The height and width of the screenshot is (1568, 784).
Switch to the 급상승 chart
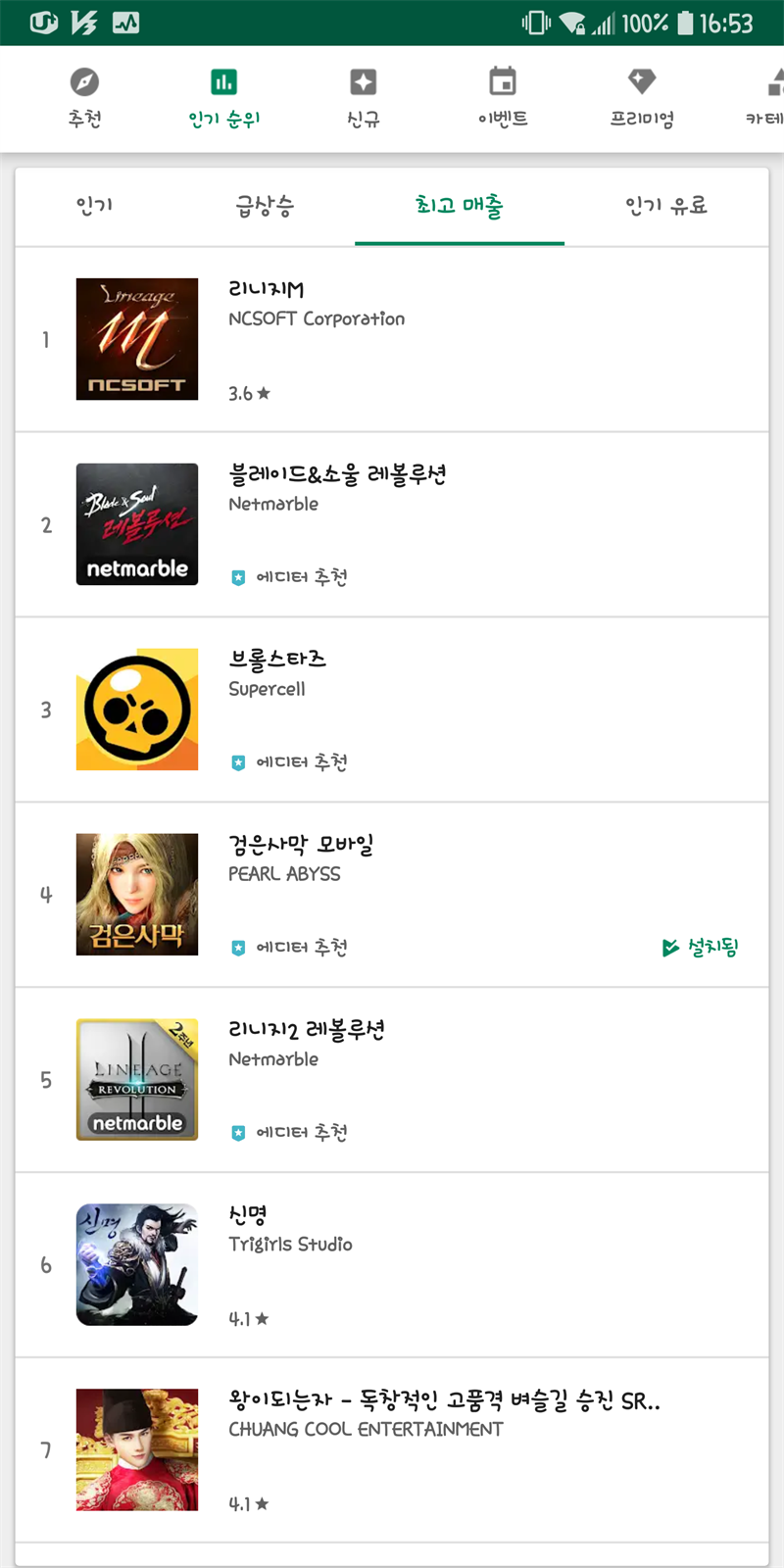265,206
